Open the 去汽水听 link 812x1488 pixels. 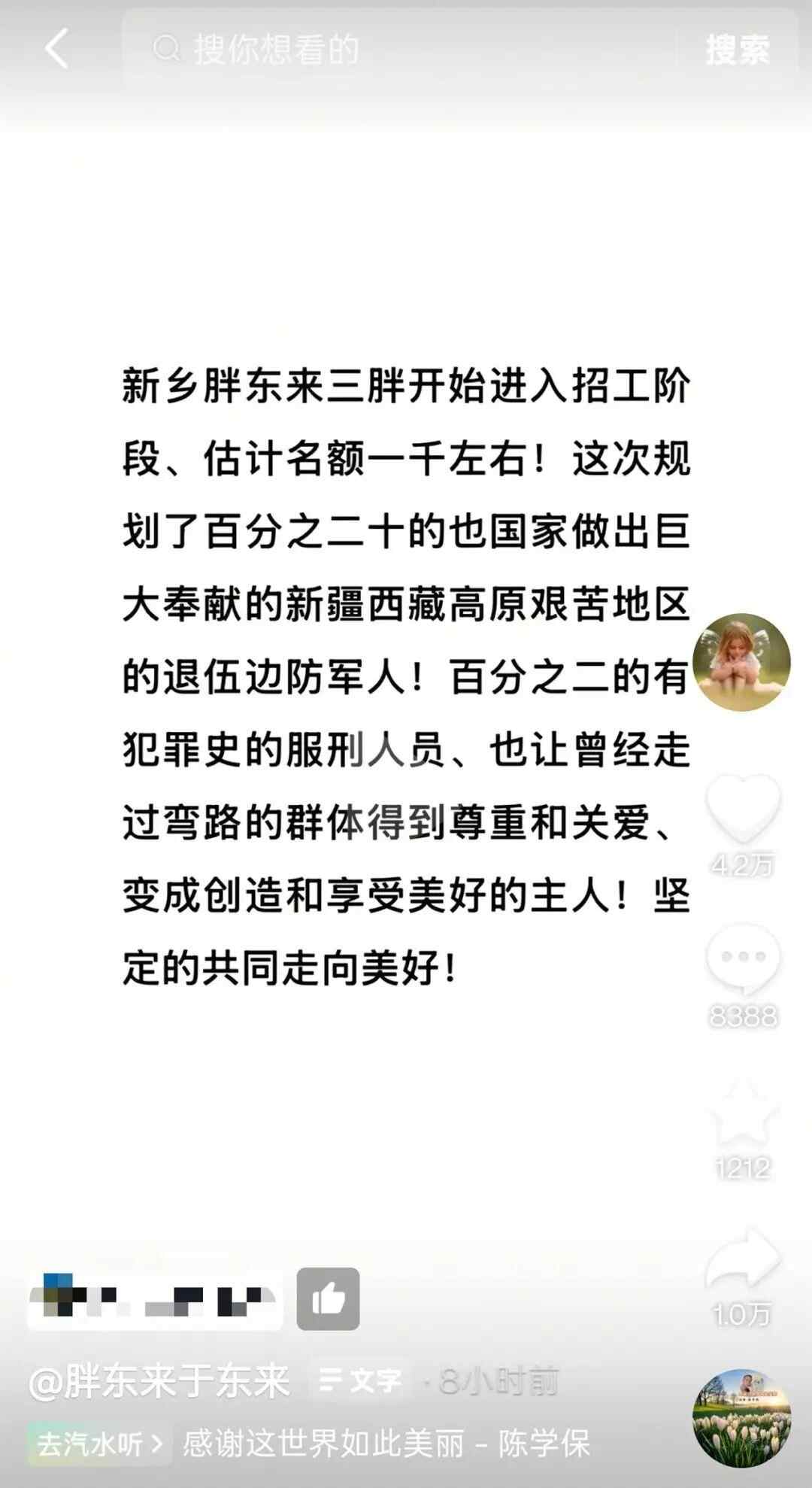pos(99,1444)
